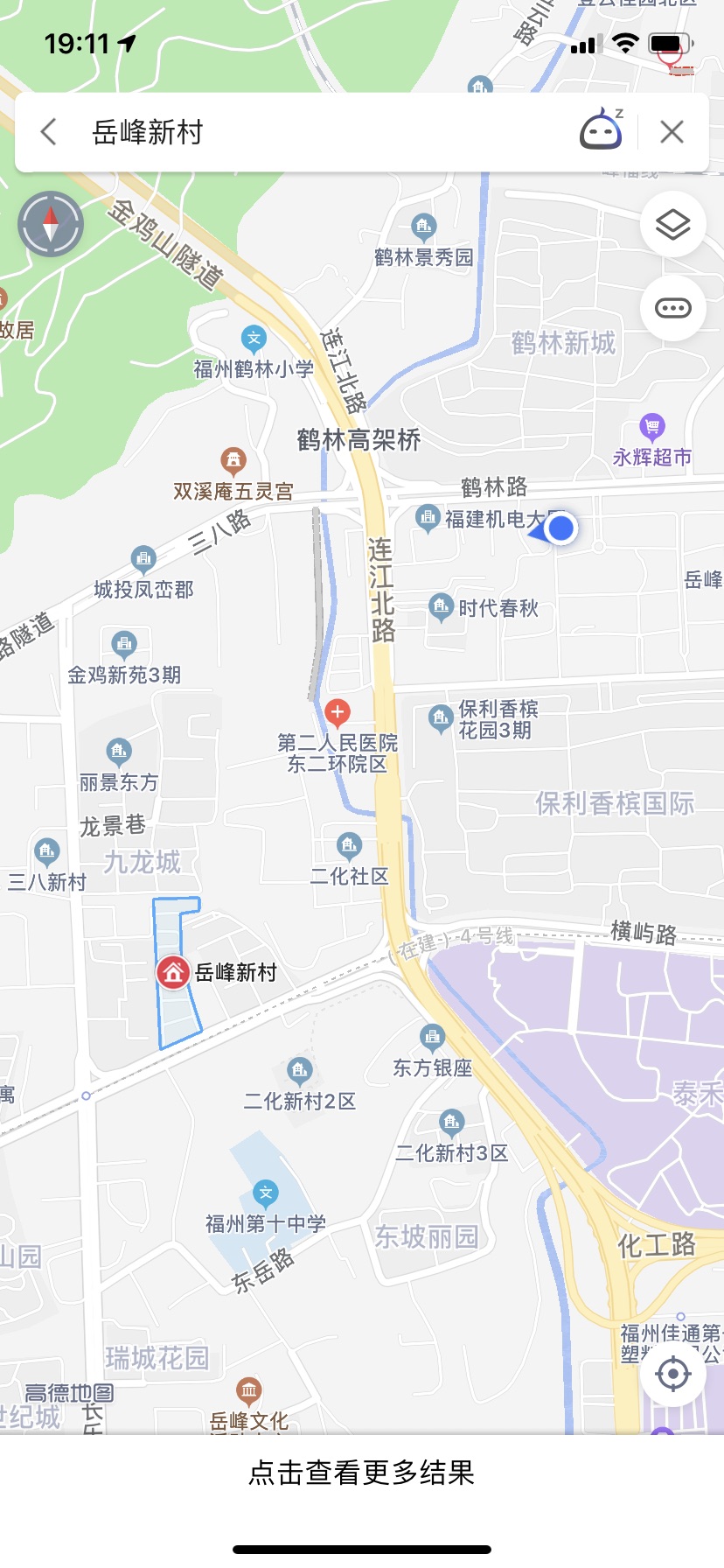Tap the 福州鹤林小学 school marker
Viewport: 724px width, 1568px height.
click(254, 338)
